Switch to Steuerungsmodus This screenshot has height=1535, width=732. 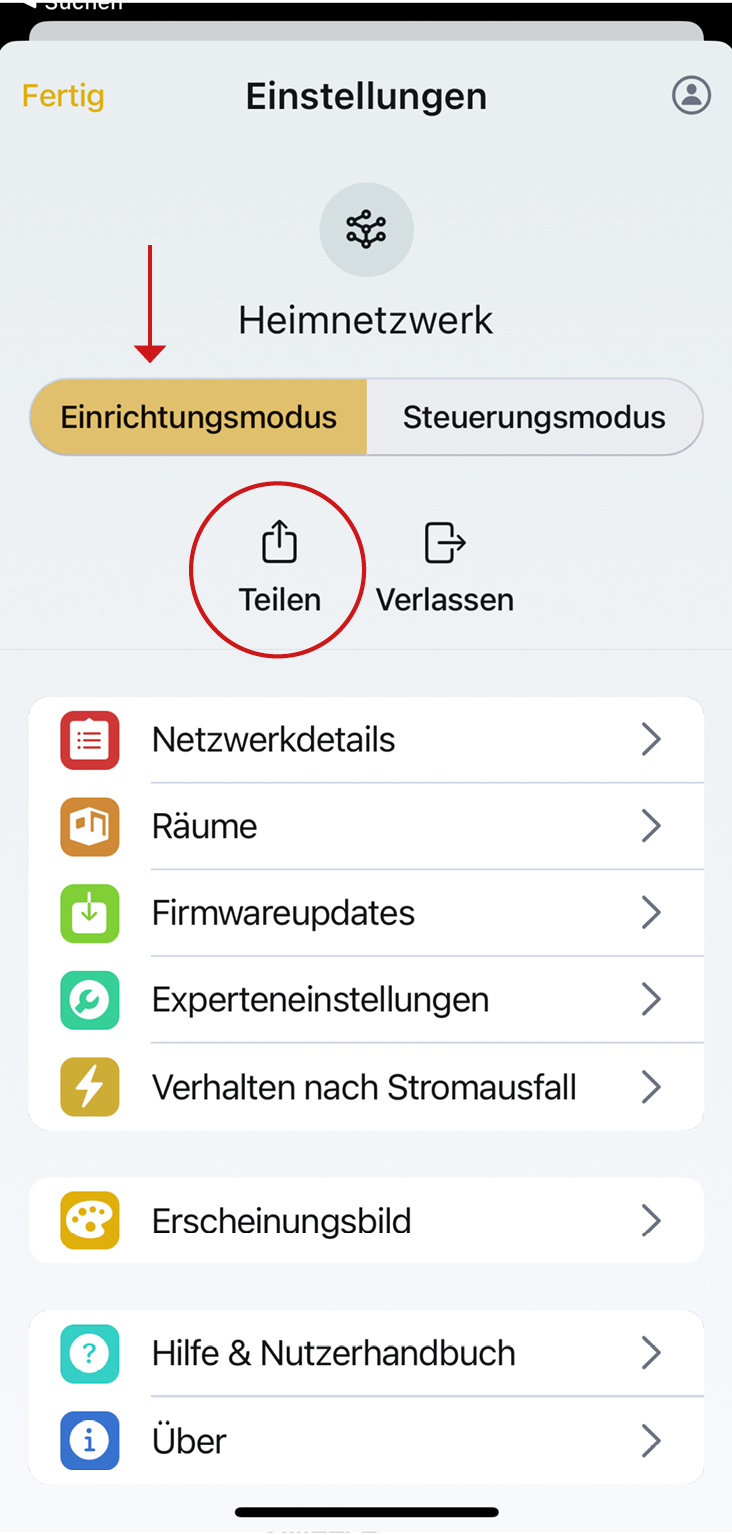[534, 417]
